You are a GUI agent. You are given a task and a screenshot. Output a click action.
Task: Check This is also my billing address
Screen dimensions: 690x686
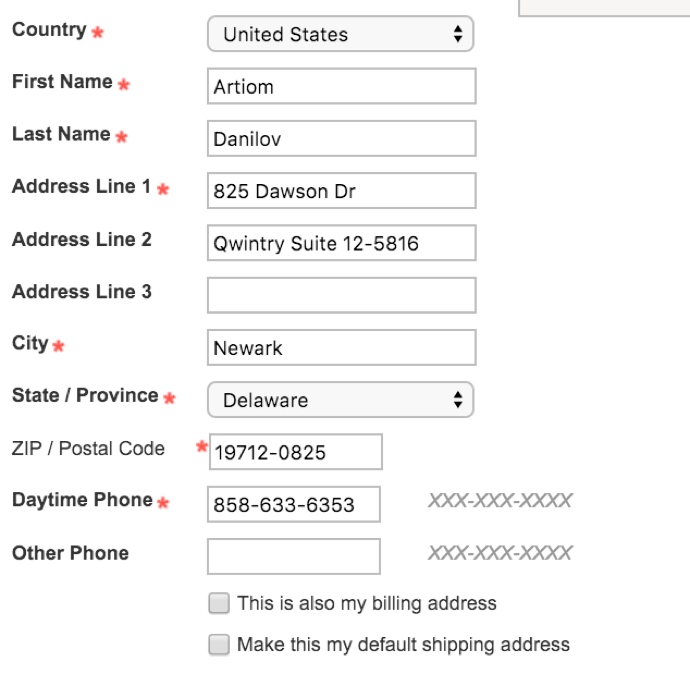click(218, 603)
